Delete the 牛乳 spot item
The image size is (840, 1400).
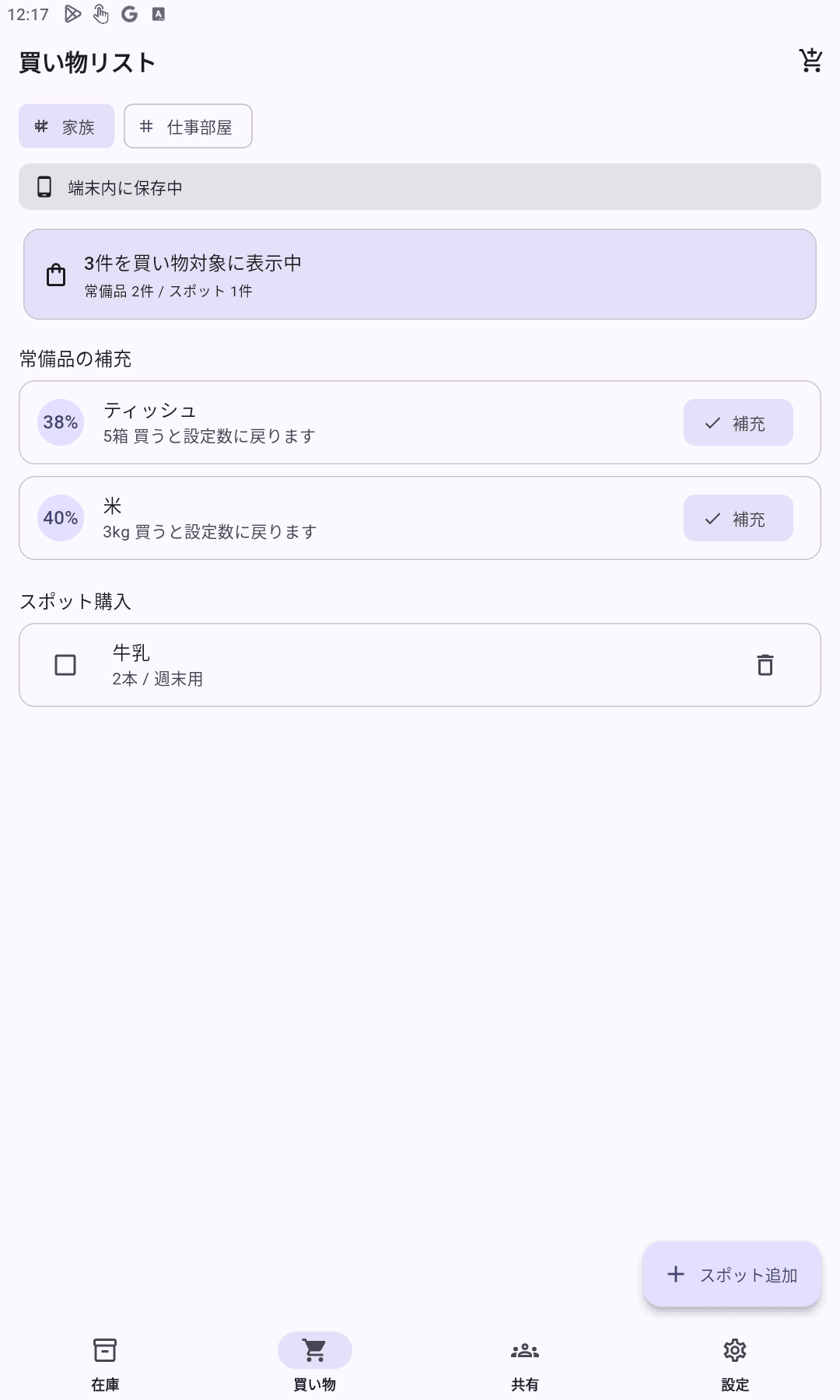pos(765,665)
